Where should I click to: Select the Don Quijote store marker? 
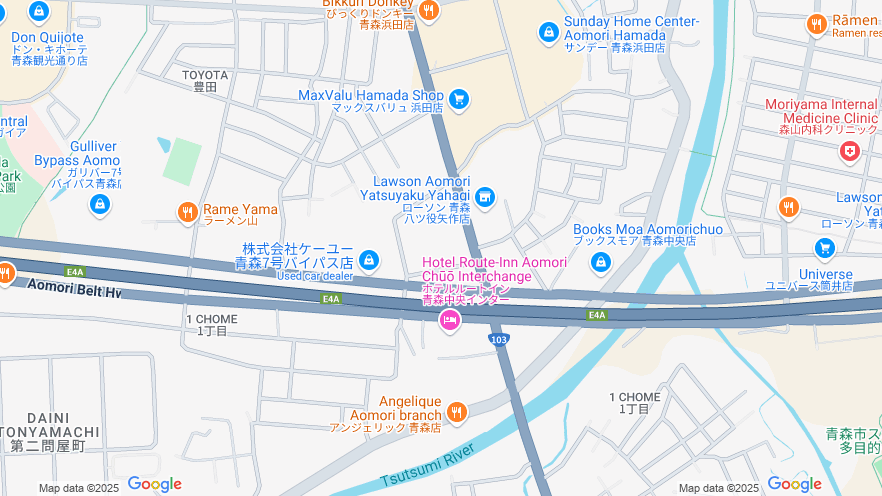[x=39, y=12]
